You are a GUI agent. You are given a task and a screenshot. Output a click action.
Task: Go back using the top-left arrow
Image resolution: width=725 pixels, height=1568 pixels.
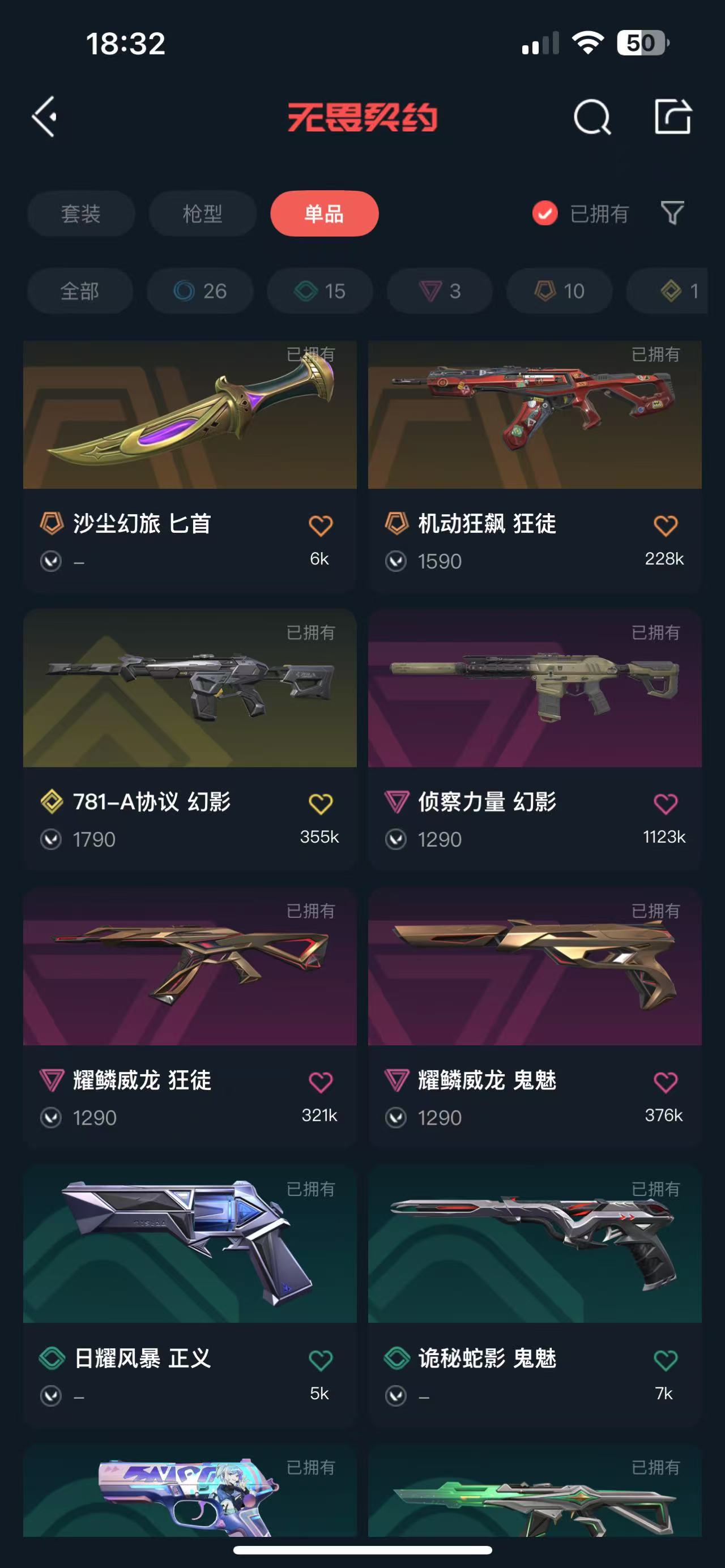click(x=44, y=116)
